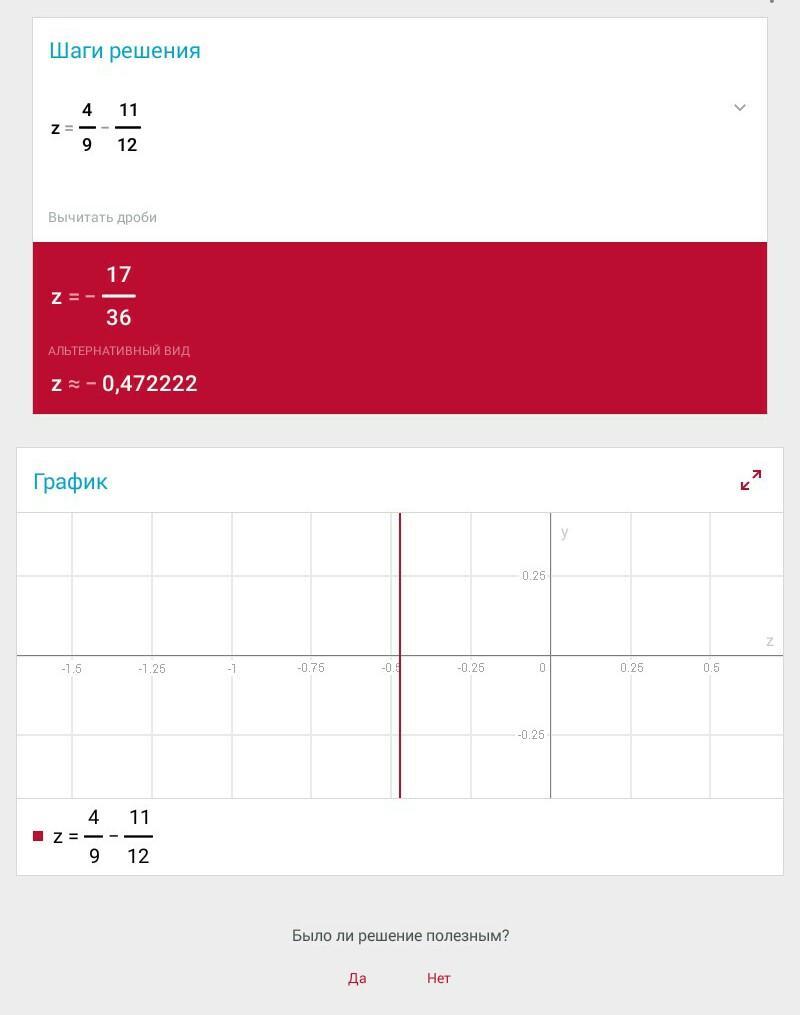This screenshot has width=800, height=1015.
Task: Expand the solution steps chevron
Action: click(x=740, y=108)
